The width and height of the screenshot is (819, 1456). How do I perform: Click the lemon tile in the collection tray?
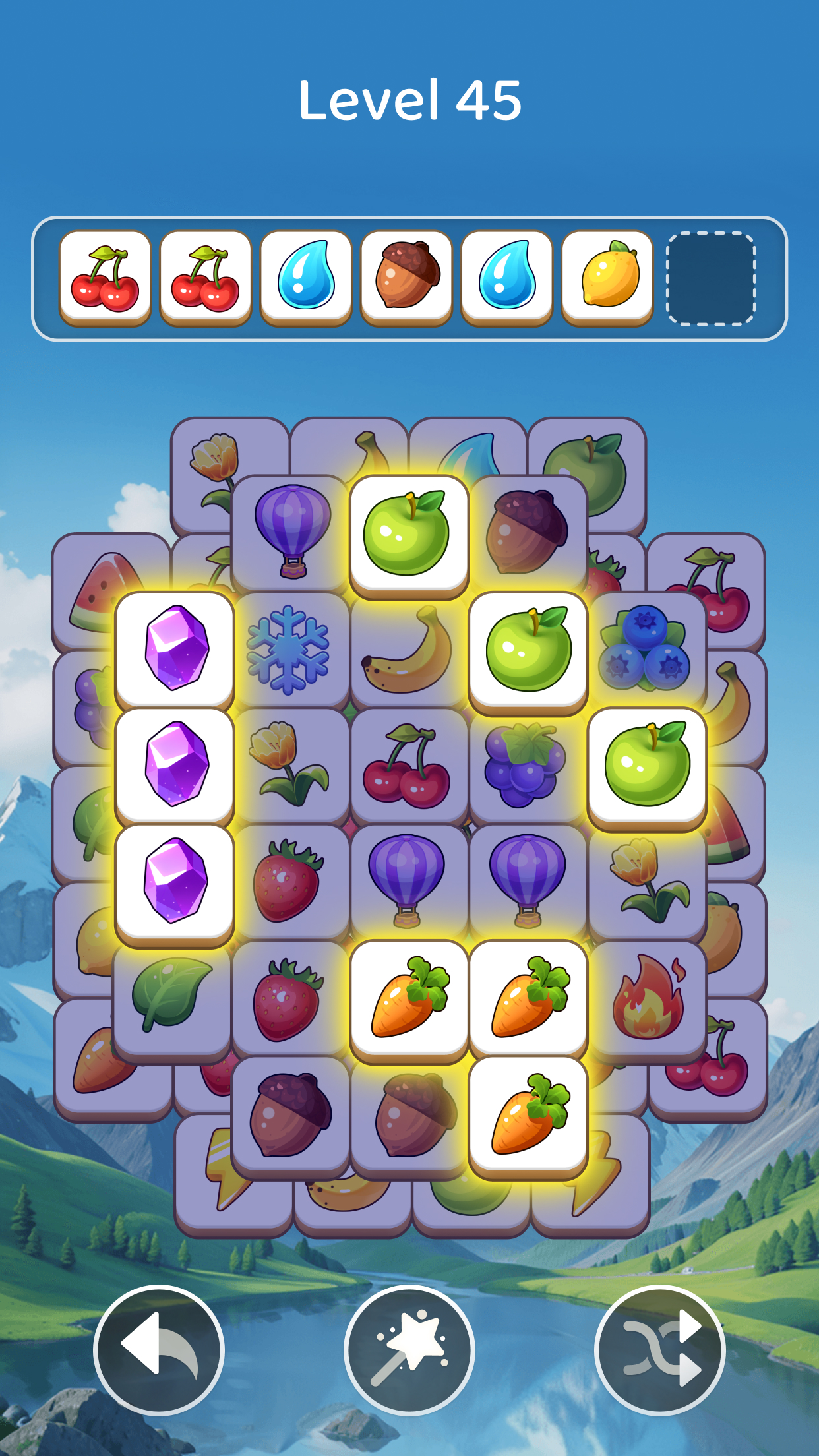(x=607, y=278)
